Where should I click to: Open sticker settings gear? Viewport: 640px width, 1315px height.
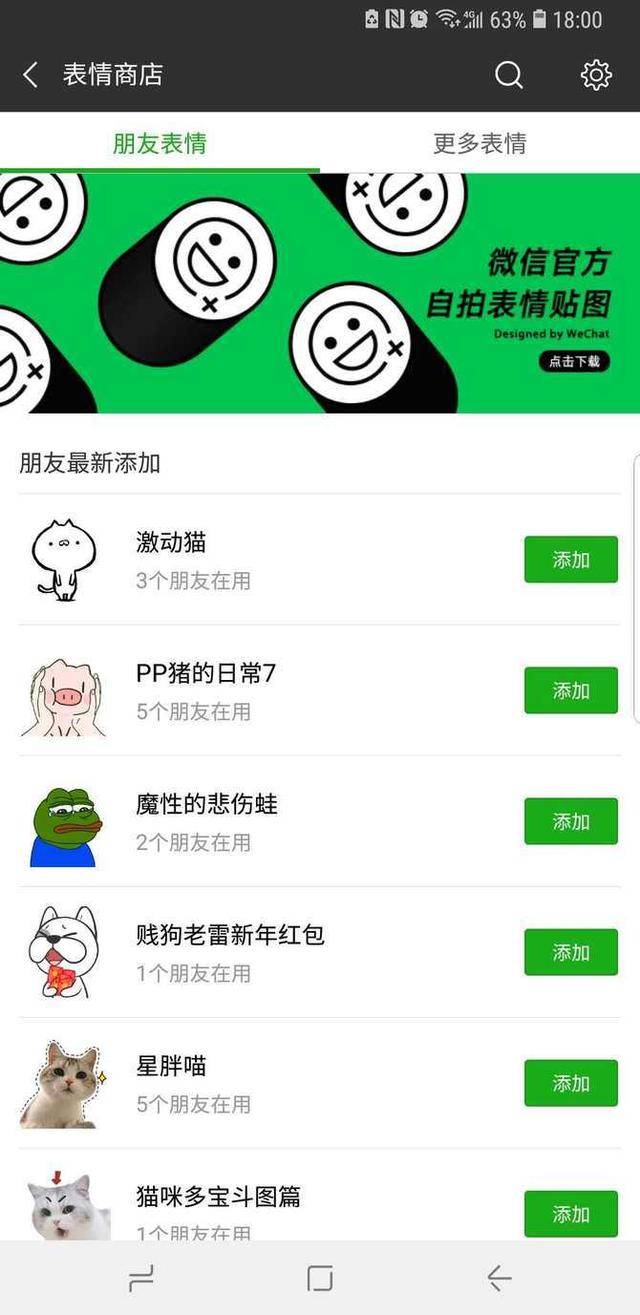(x=596, y=75)
